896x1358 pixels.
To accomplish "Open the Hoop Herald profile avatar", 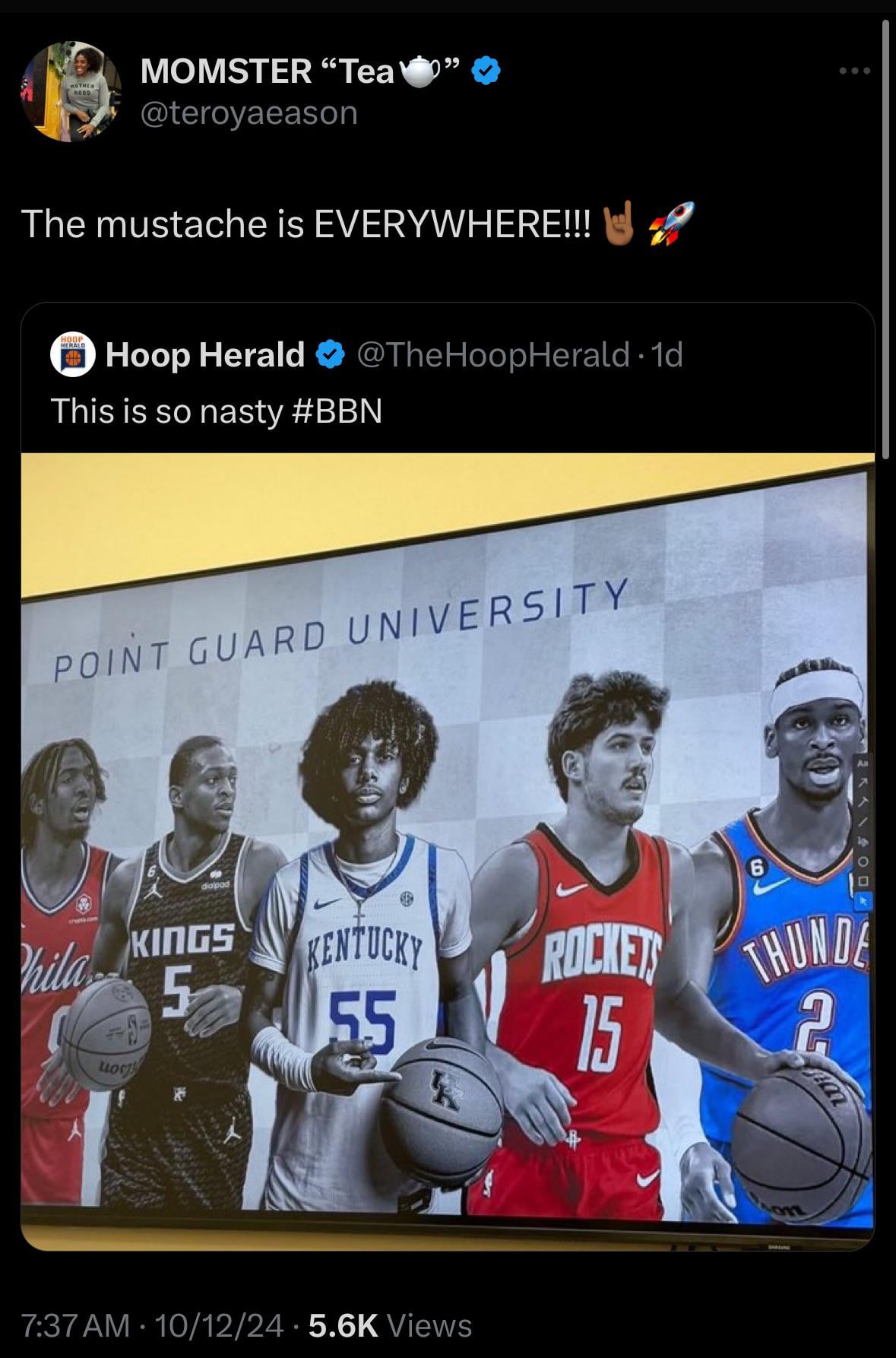I will point(72,354).
